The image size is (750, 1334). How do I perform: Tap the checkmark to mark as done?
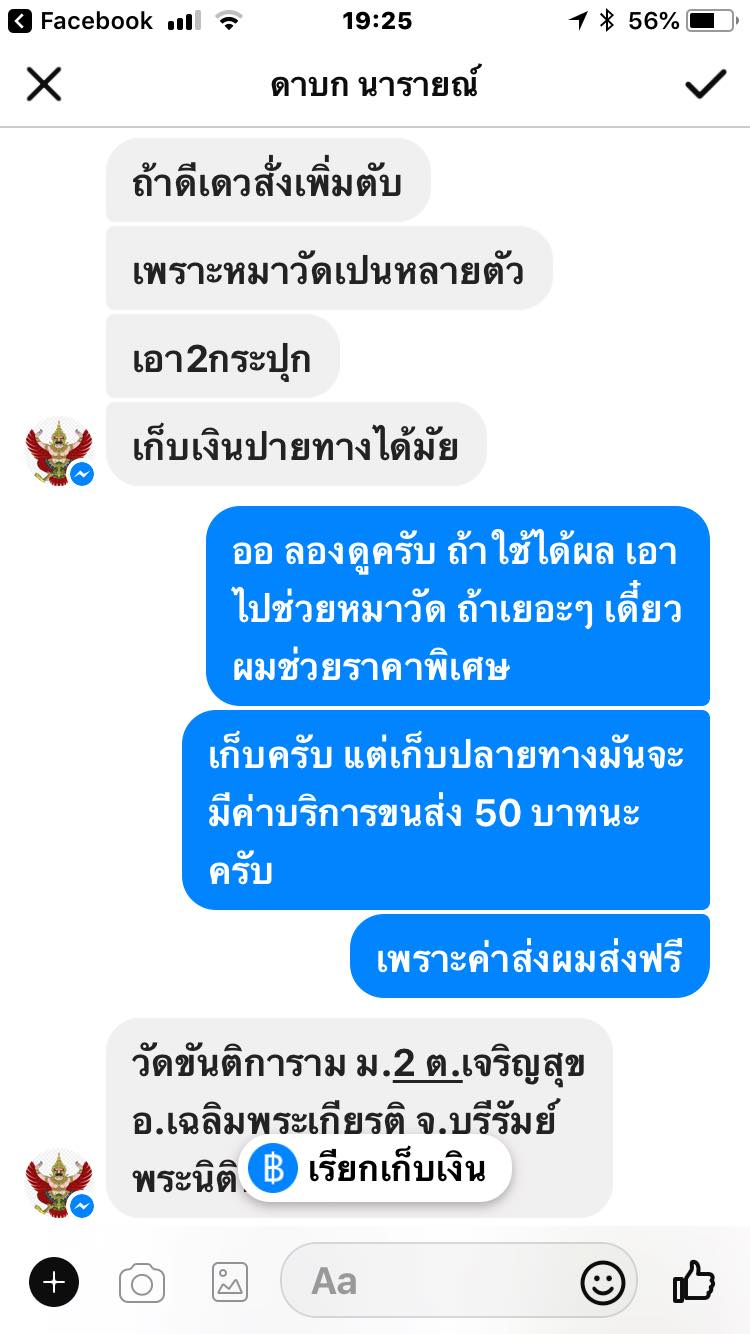[705, 85]
